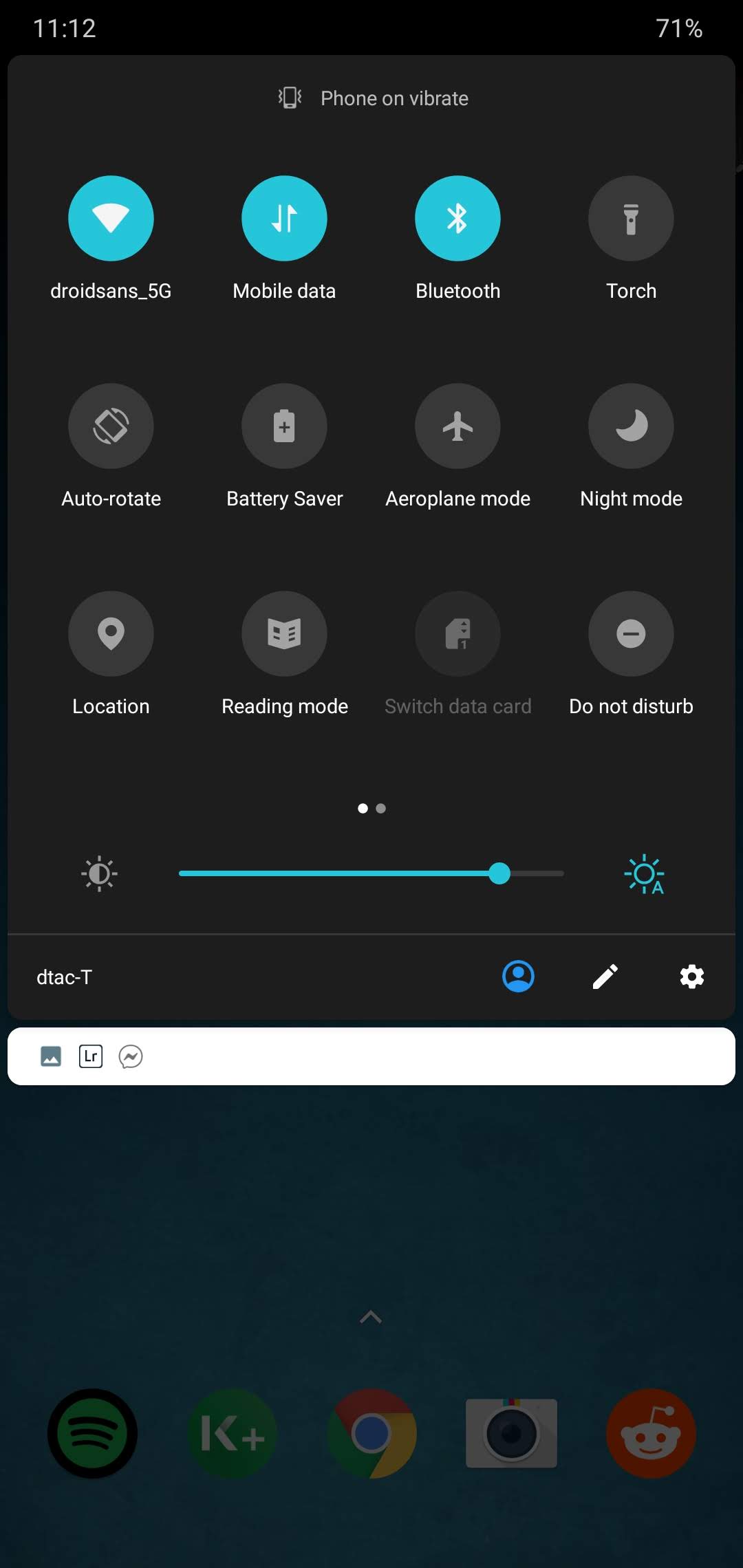
Task: Enable Aeroplane mode
Action: (457, 426)
